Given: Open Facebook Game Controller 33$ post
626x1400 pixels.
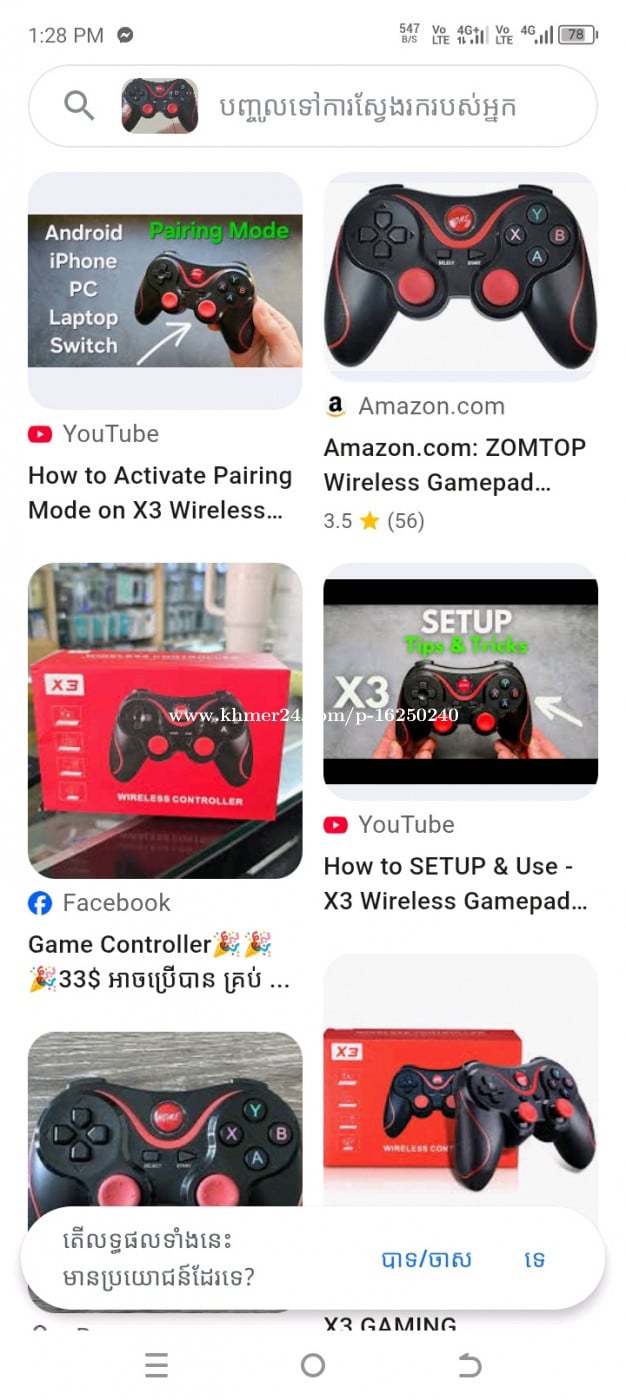Looking at the screenshot, I should 165,720.
